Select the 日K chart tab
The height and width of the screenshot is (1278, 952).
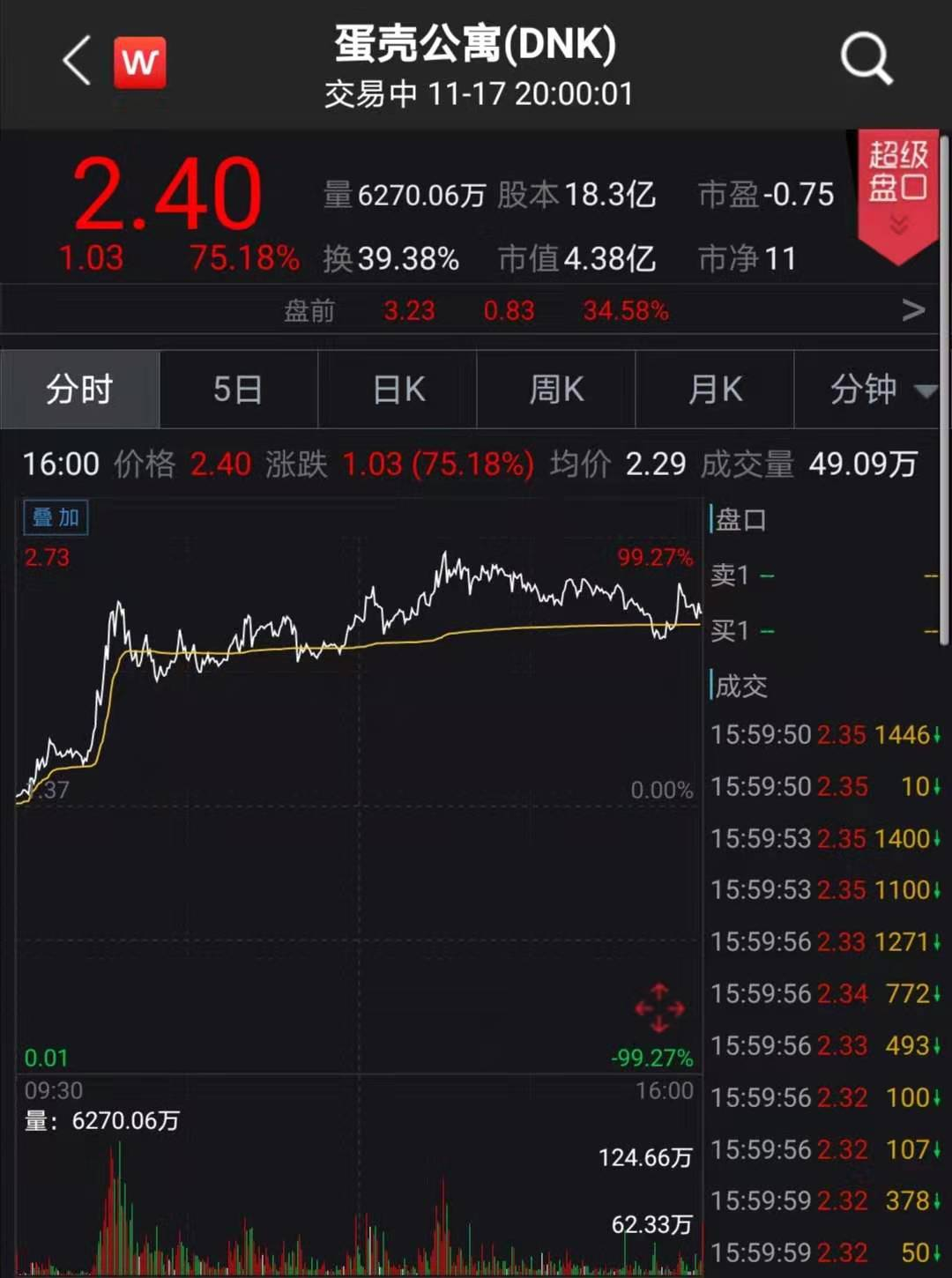pyautogui.click(x=398, y=389)
